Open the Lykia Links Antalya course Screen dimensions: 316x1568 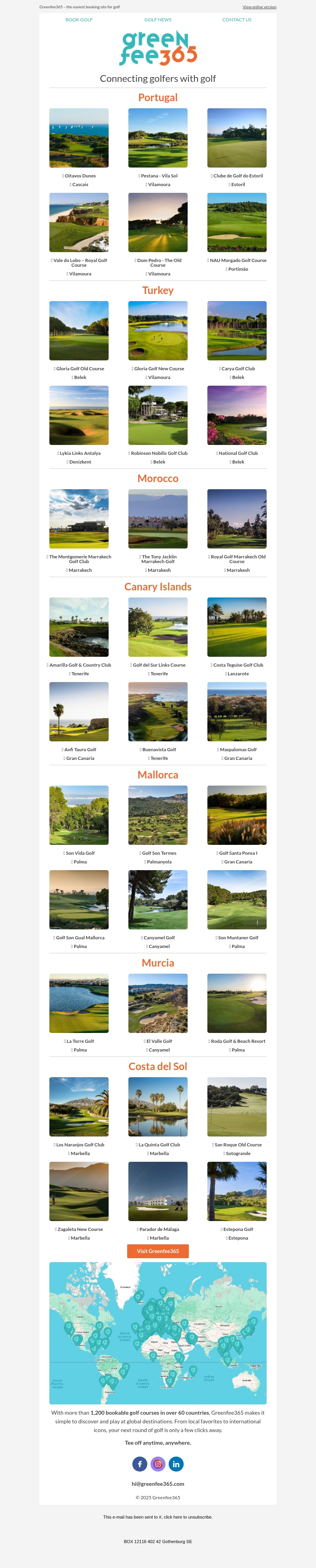(x=79, y=415)
